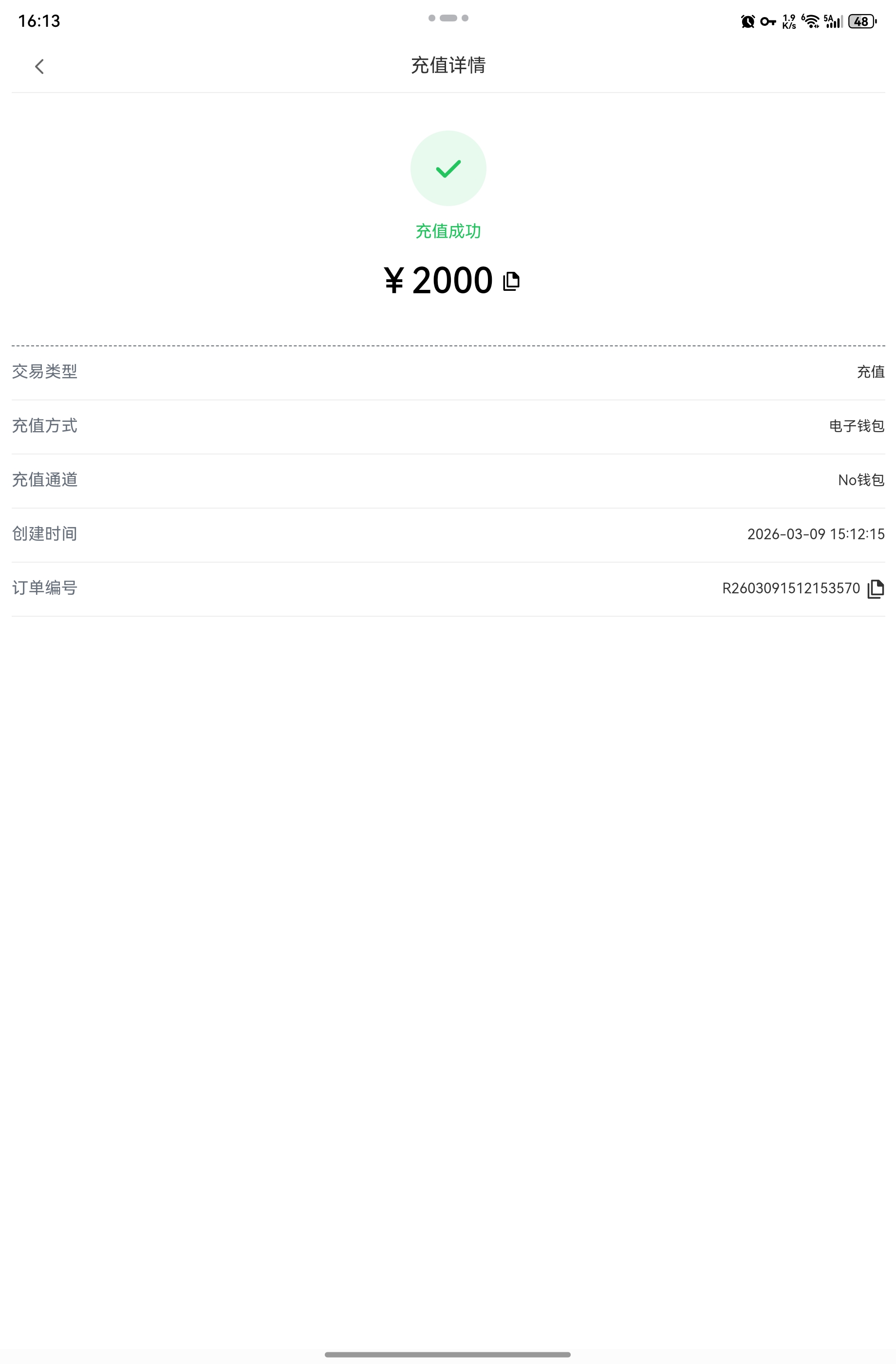Click the dashed divider line below the amount

[448, 345]
